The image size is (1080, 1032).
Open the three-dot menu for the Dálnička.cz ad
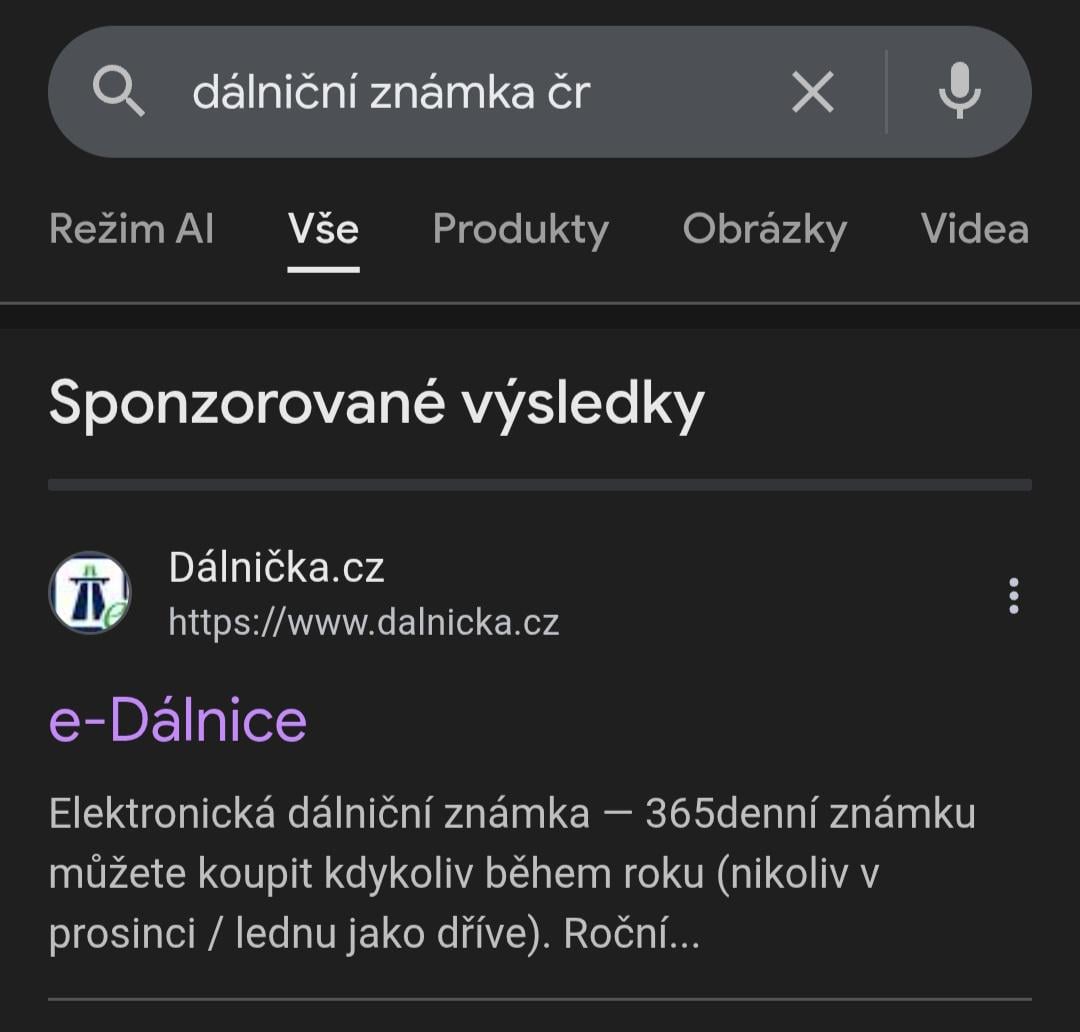point(1013,595)
